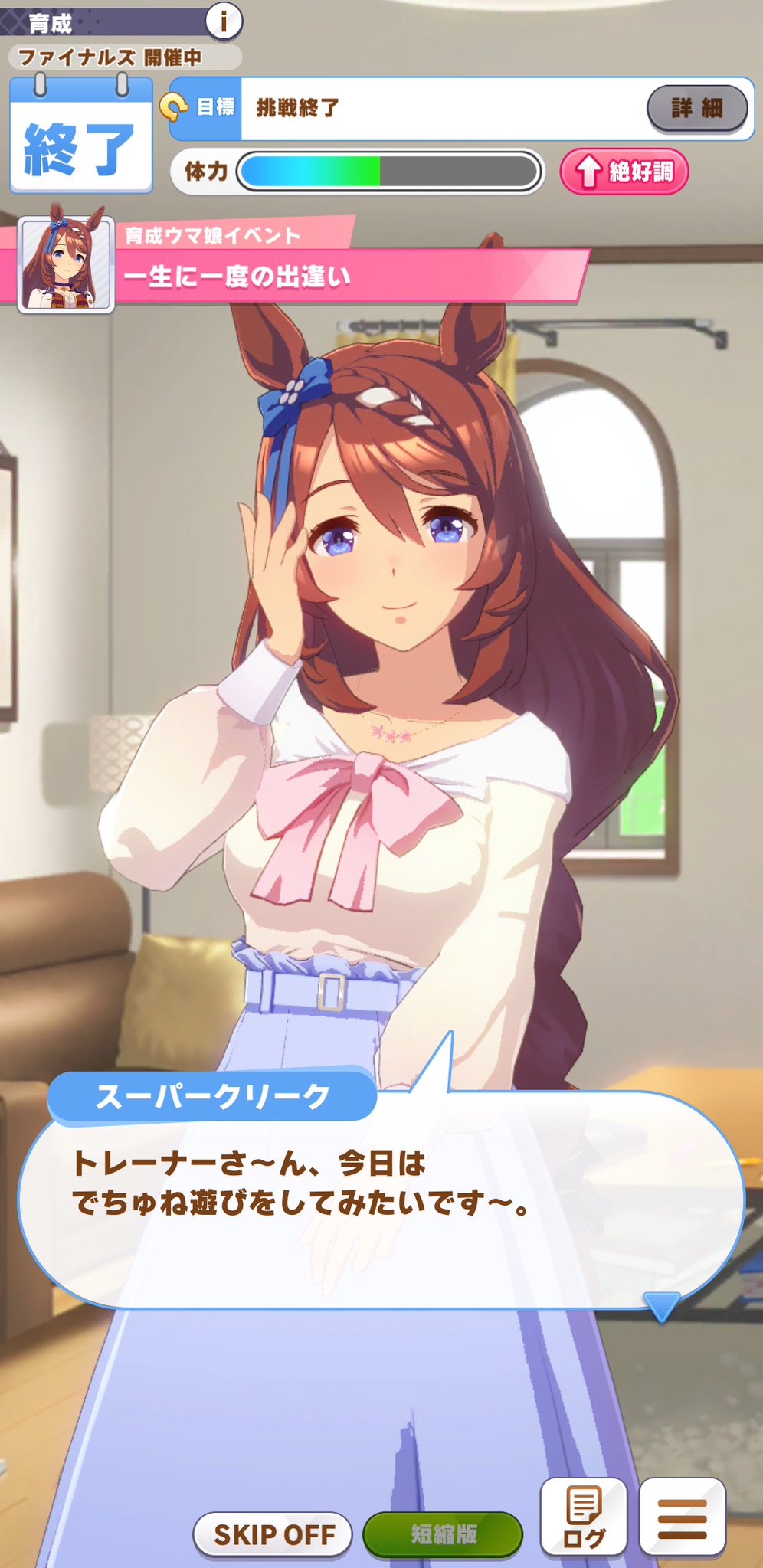Select the 短縮版 shortened version button
Image resolution: width=763 pixels, height=1568 pixels.
443,1534
